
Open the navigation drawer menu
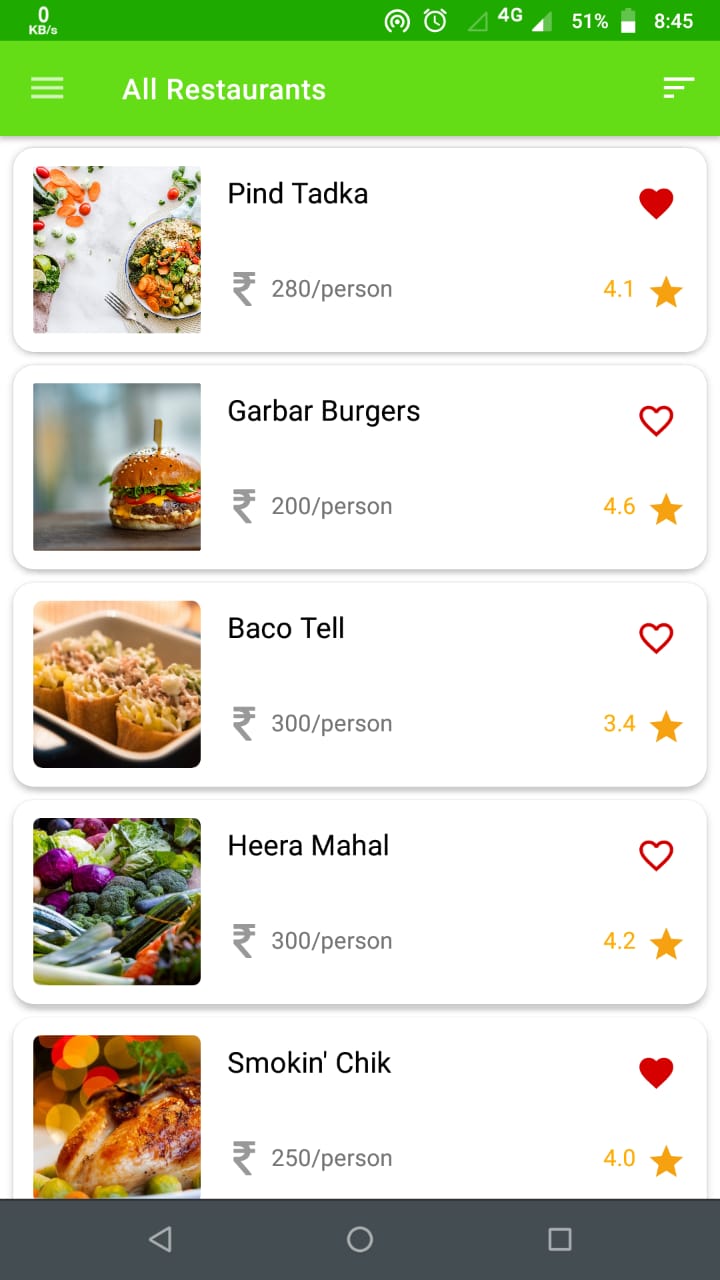coord(47,89)
